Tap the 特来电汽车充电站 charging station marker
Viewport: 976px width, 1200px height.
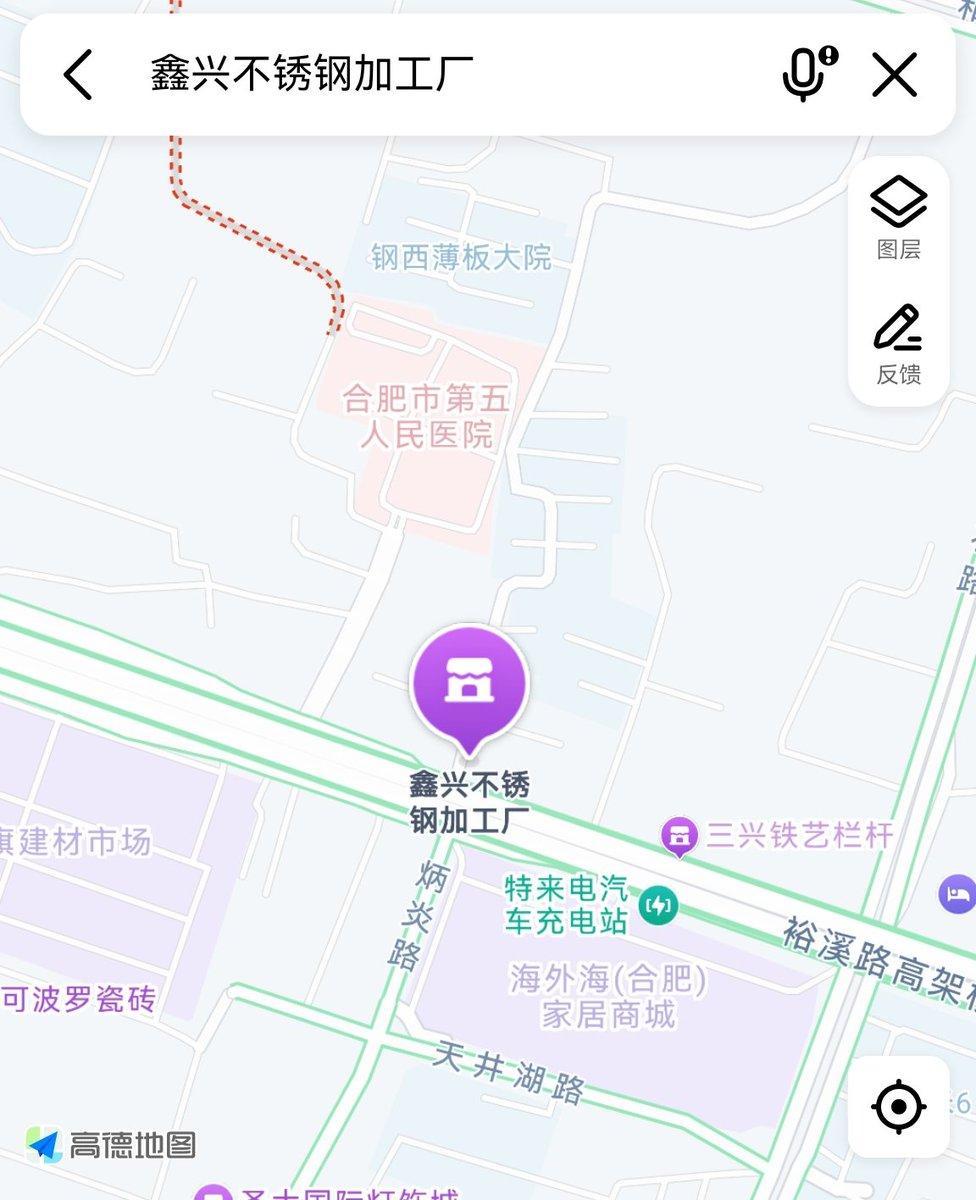coord(659,907)
